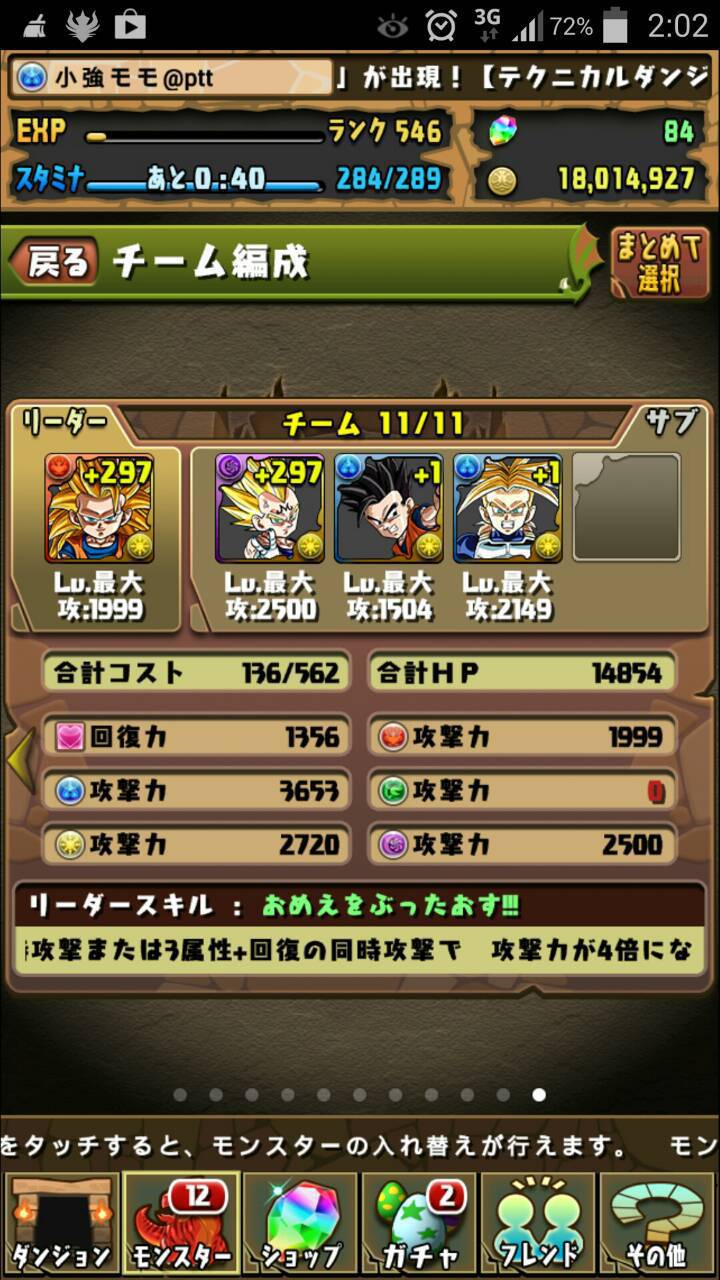Go back with the 戻る button
The width and height of the screenshot is (720, 1280).
53,263
